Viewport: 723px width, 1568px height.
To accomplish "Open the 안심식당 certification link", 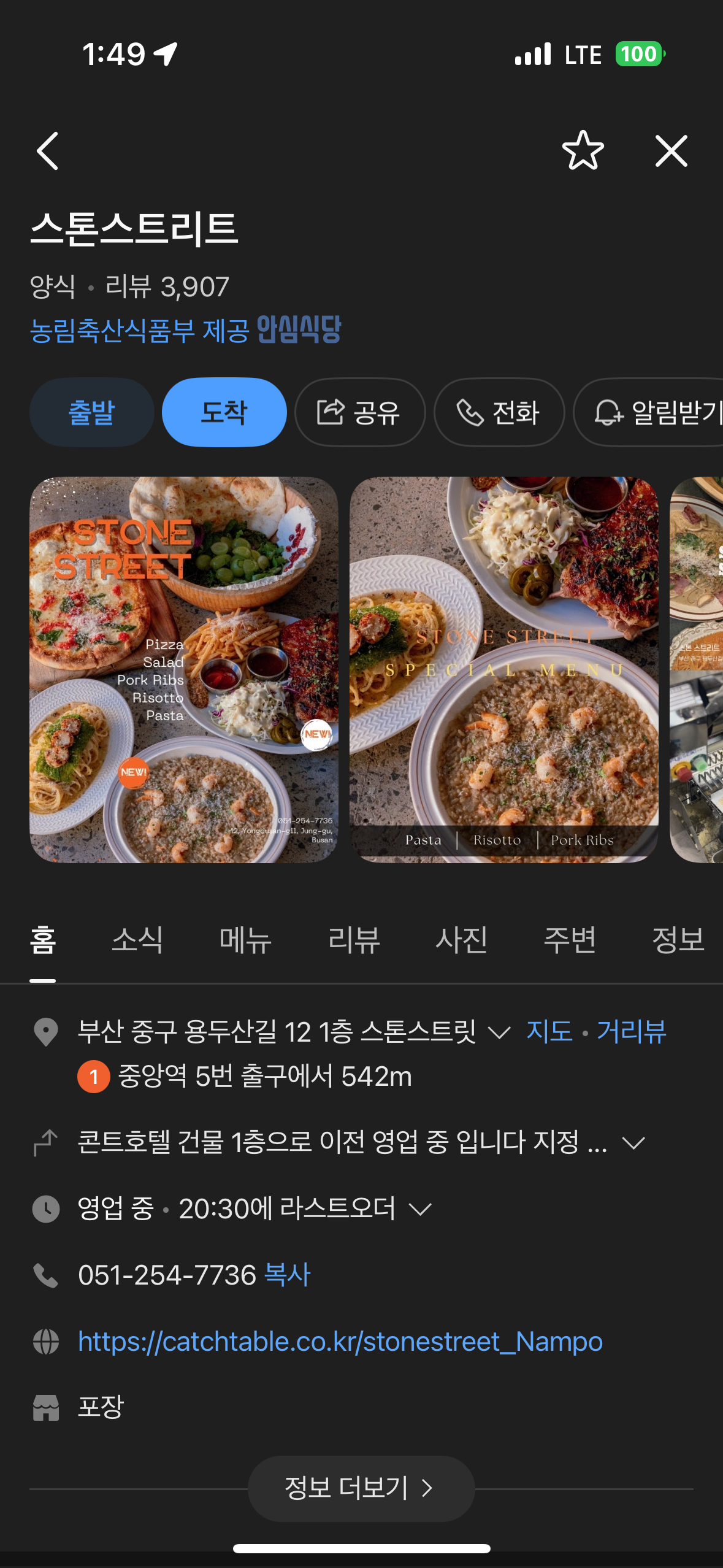I will pyautogui.click(x=185, y=330).
